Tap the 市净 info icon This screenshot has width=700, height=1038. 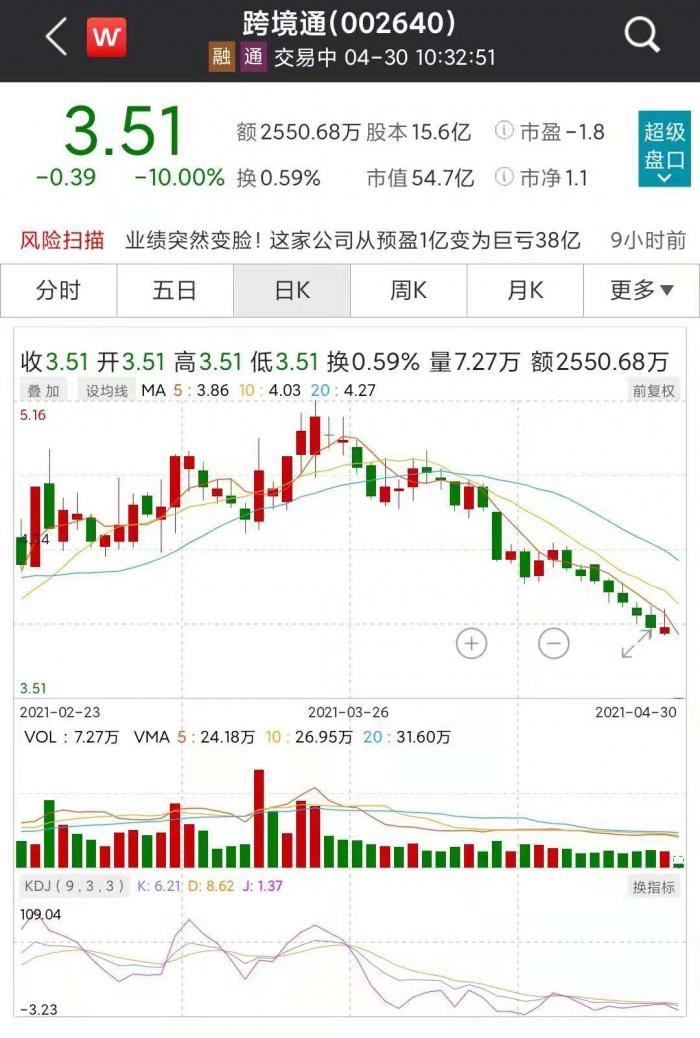(x=504, y=179)
